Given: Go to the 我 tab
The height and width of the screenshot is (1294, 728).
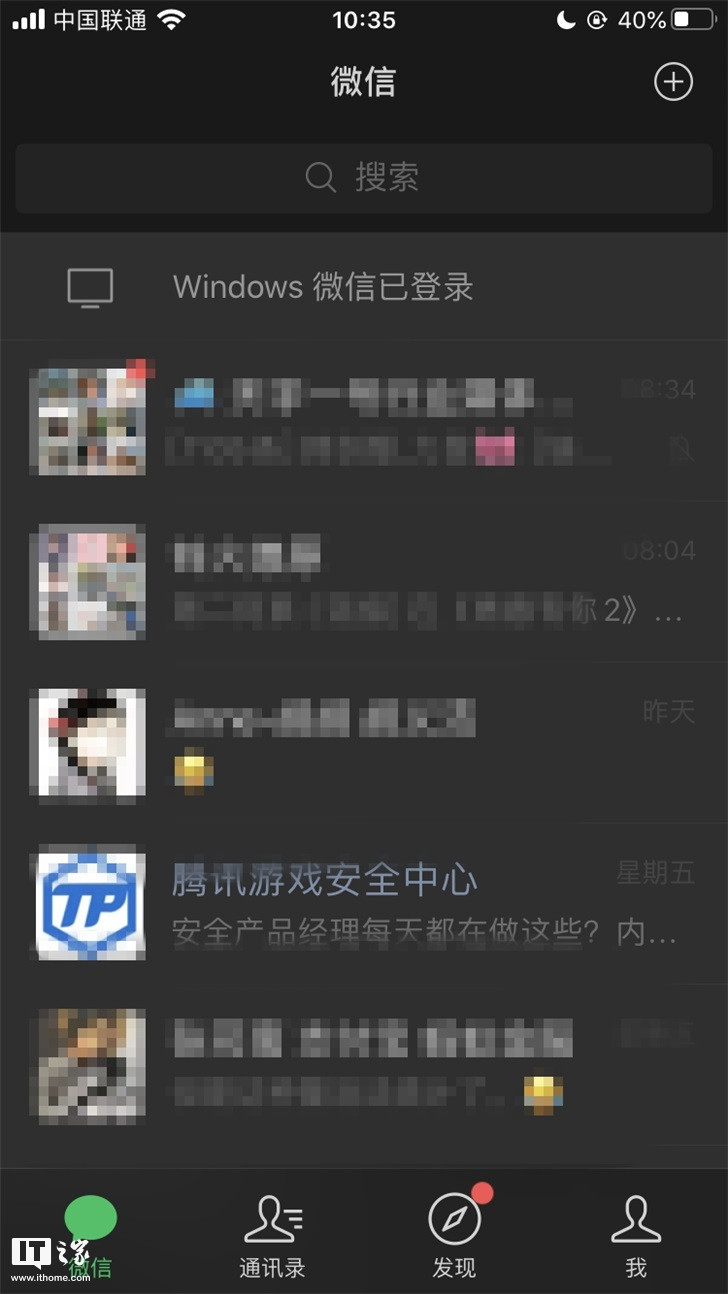Looking at the screenshot, I should 636,1236.
